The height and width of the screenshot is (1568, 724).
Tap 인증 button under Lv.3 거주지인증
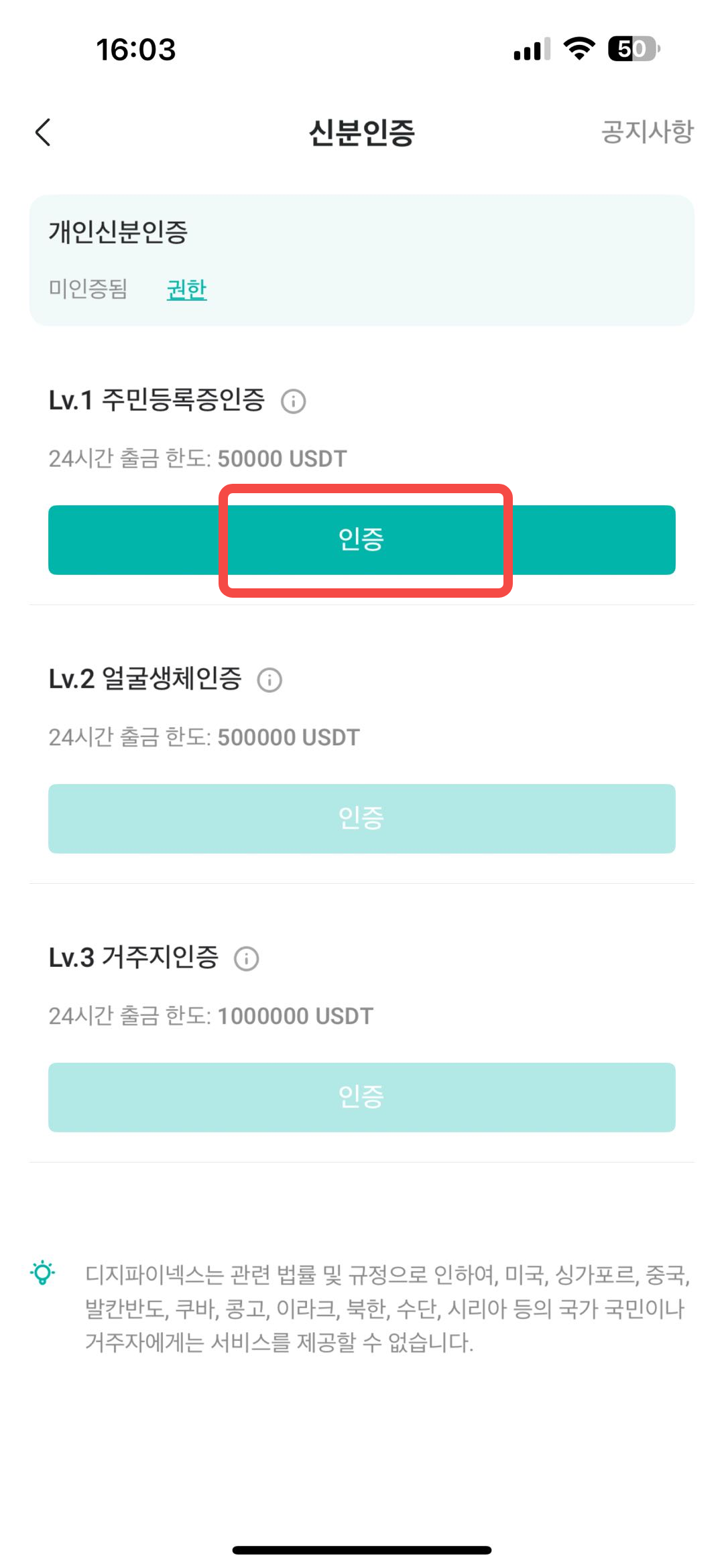pyautogui.click(x=362, y=1098)
